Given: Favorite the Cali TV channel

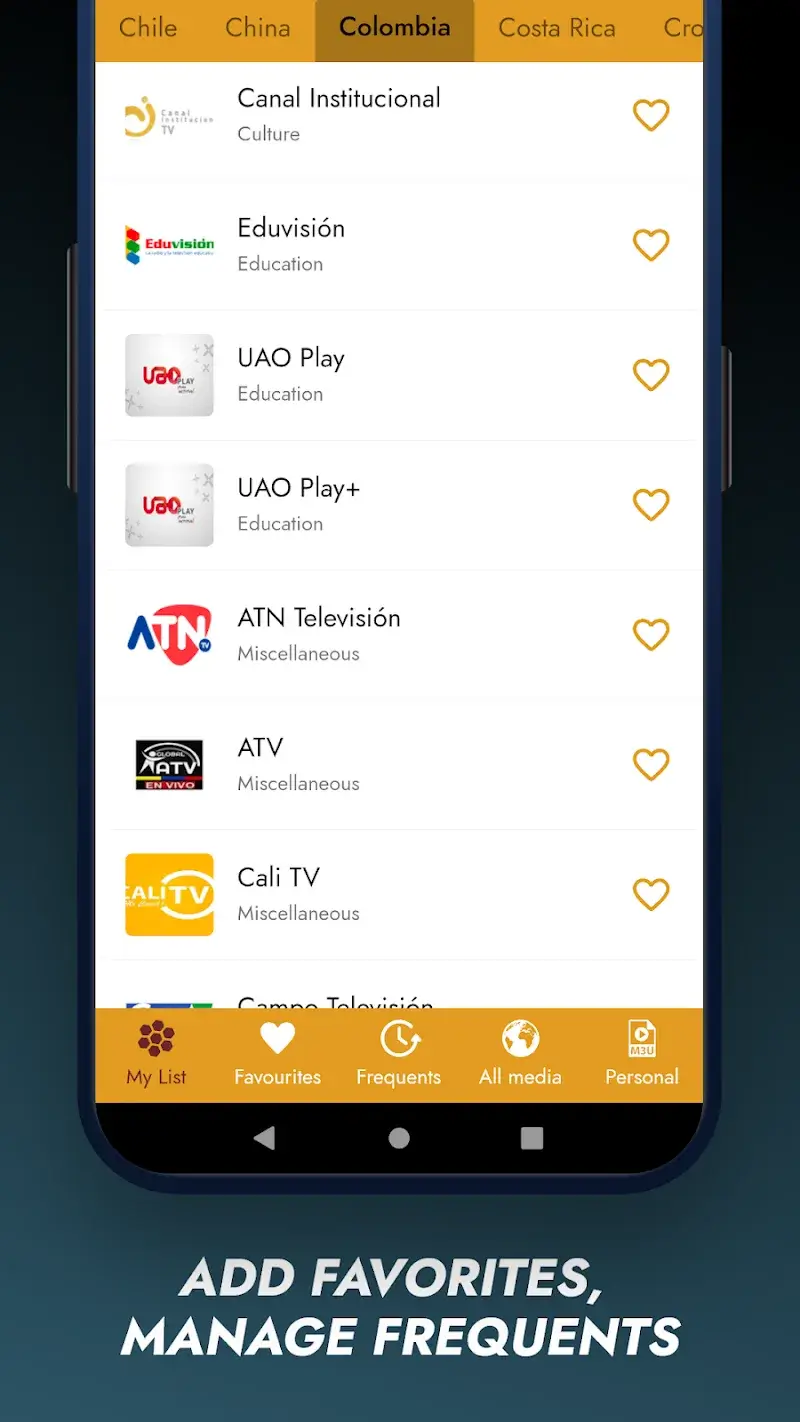Looking at the screenshot, I should tap(651, 894).
